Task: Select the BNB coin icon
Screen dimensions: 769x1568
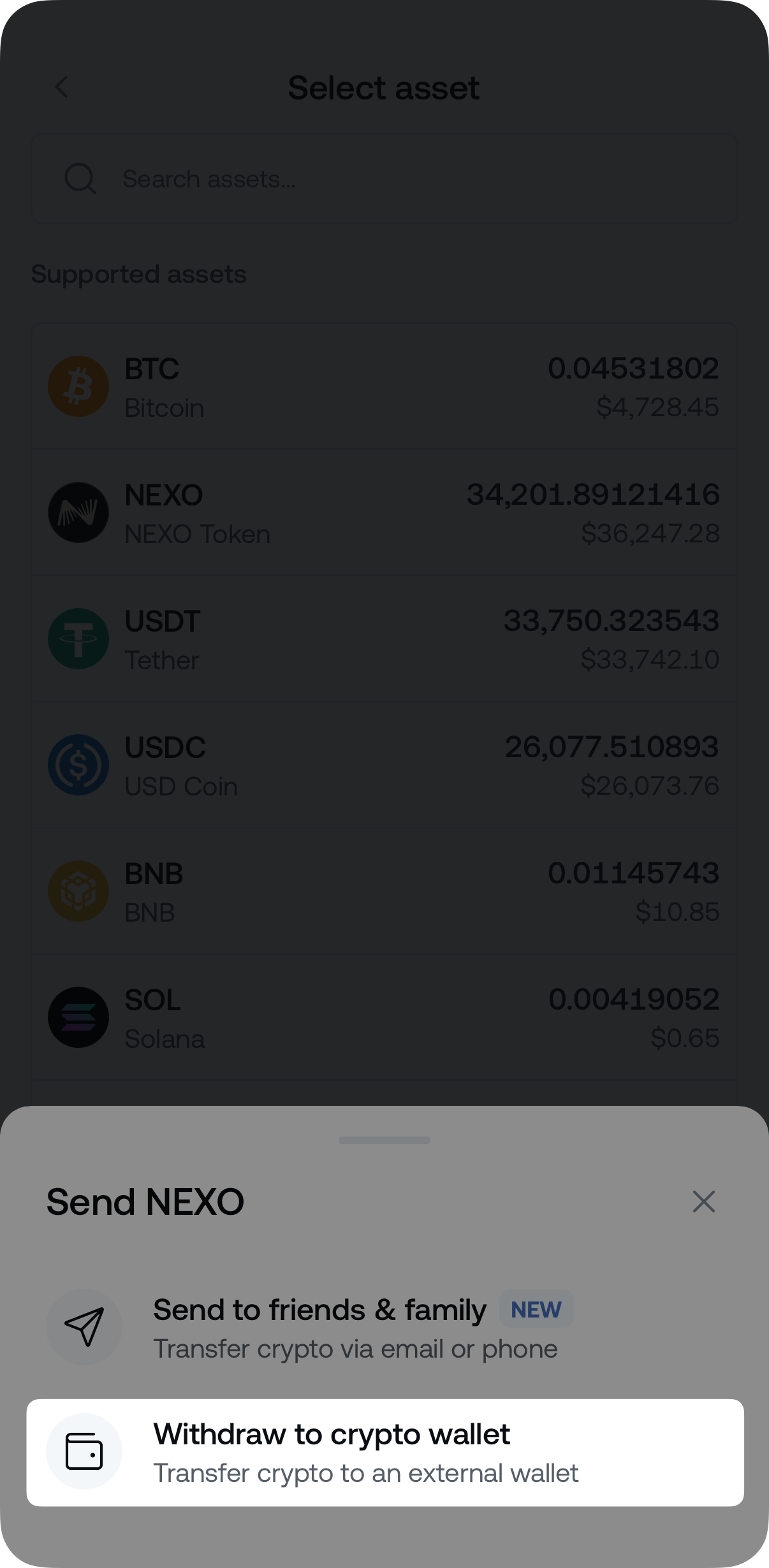Action: coord(78,890)
